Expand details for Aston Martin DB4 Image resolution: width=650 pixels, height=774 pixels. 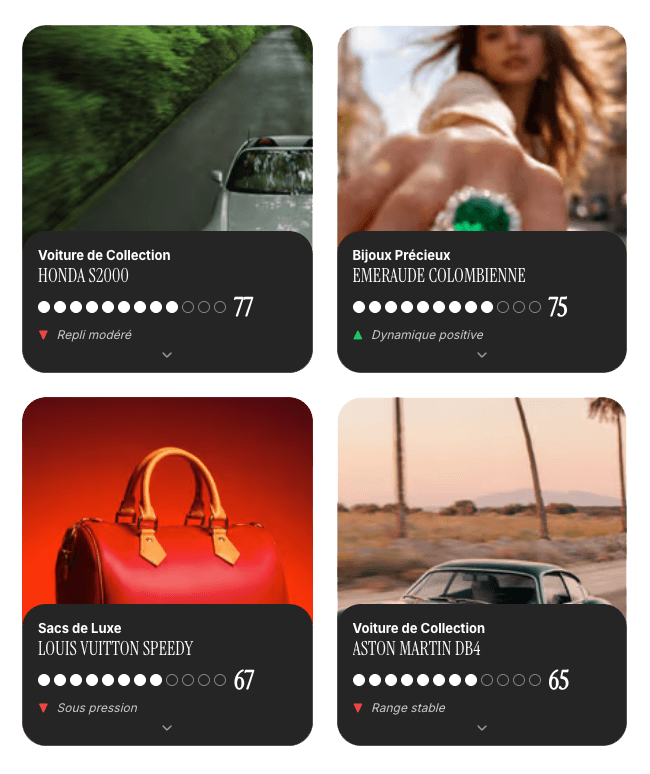pyautogui.click(x=482, y=728)
